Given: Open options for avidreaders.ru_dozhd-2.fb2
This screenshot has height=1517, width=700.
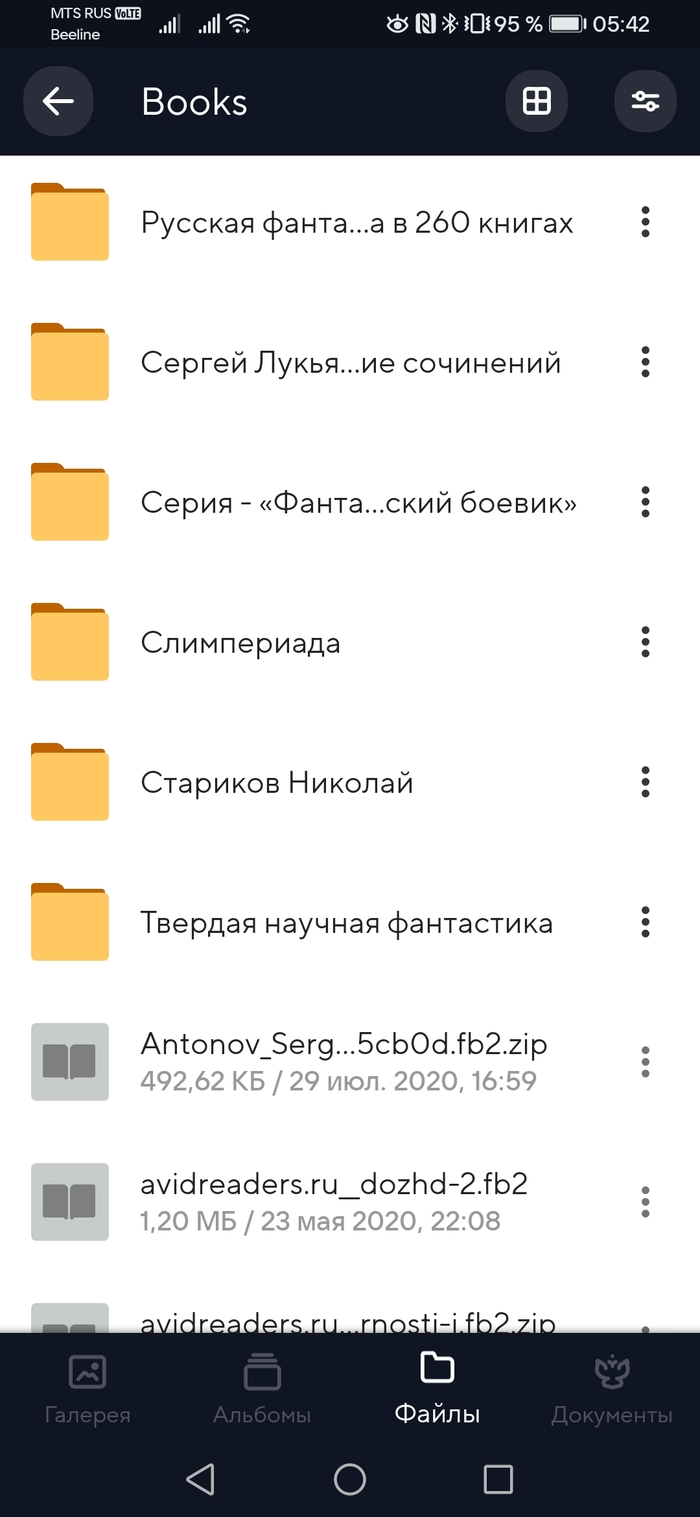Looking at the screenshot, I should [645, 1202].
